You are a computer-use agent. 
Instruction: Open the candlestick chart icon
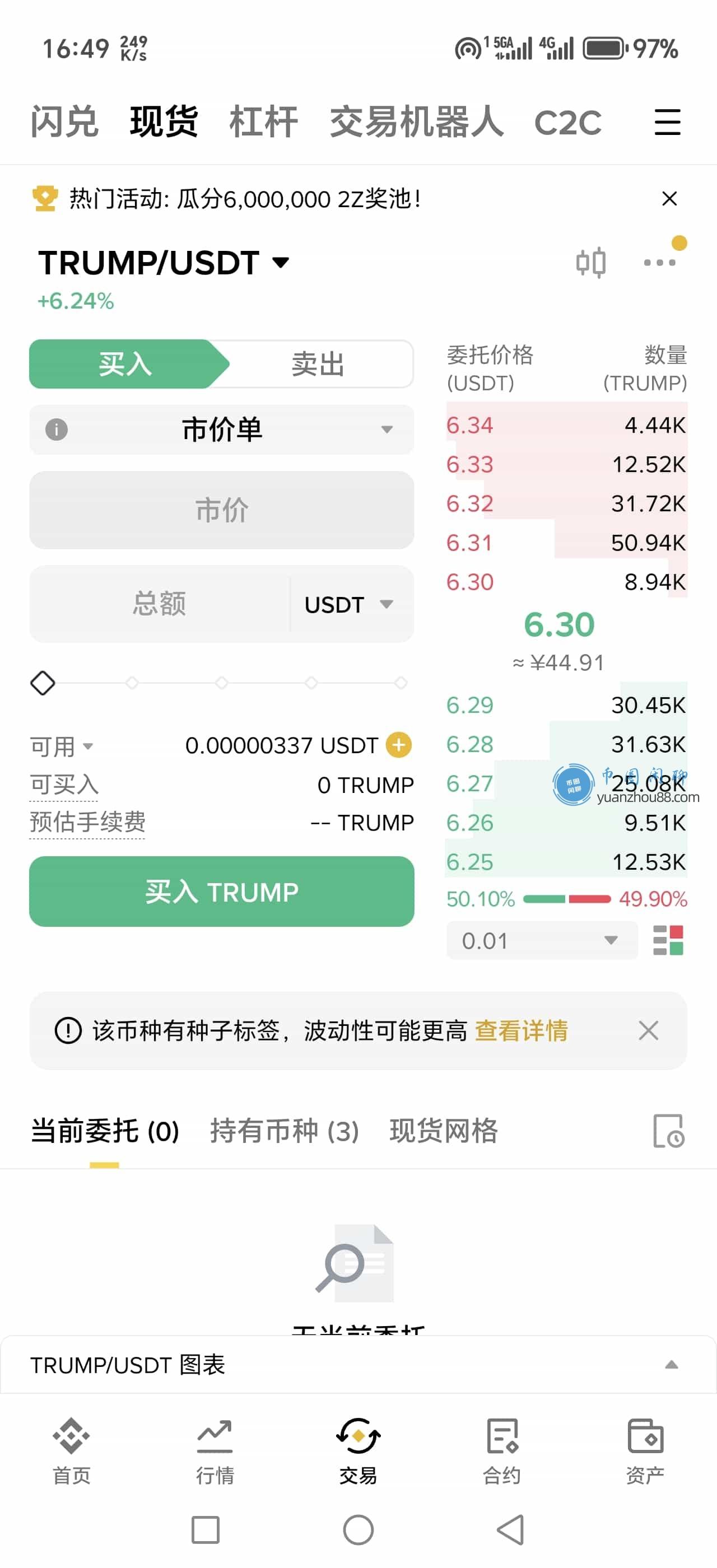[x=590, y=263]
